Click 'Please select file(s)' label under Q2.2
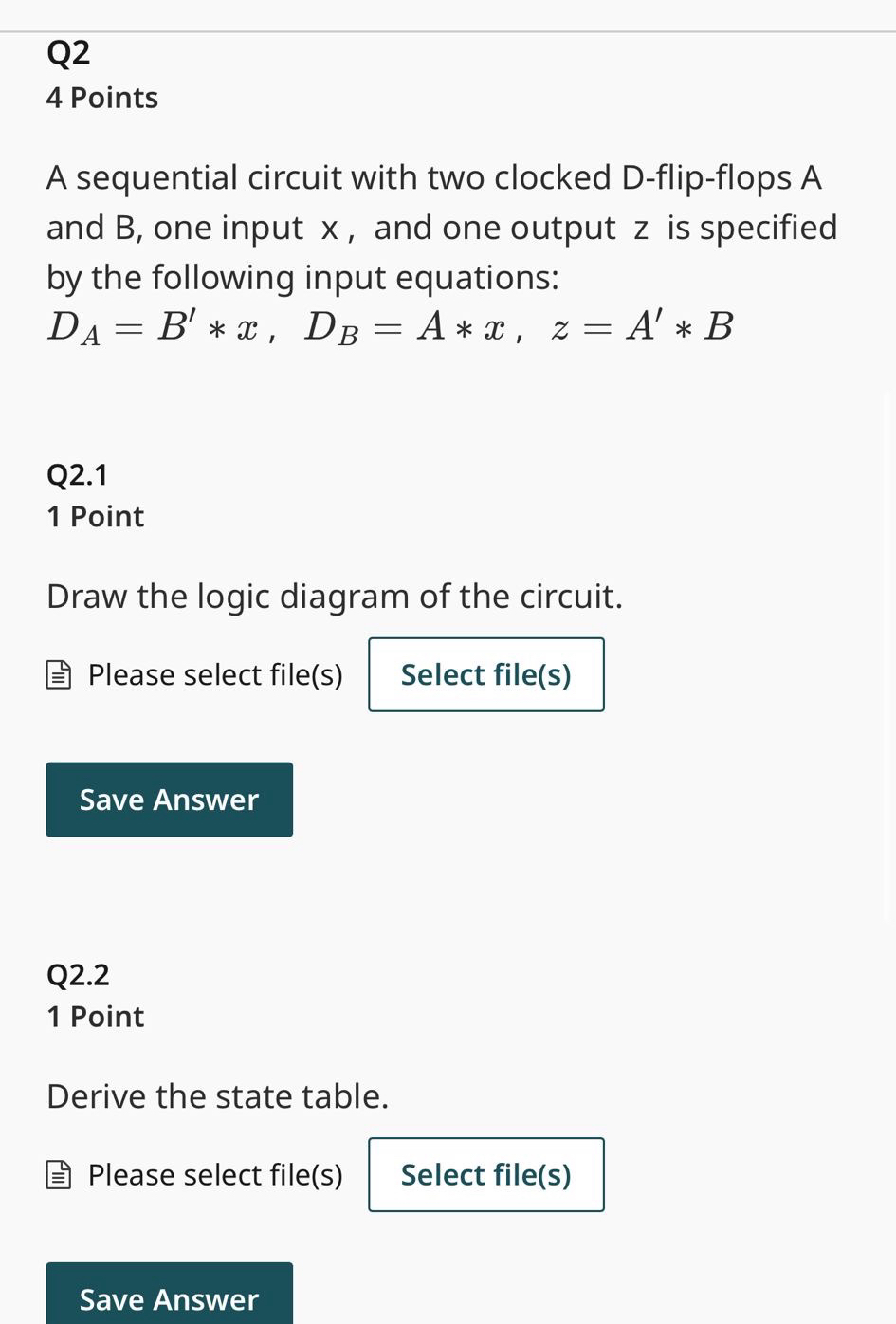Viewport: 896px width, 1324px height. pyautogui.click(x=214, y=1174)
